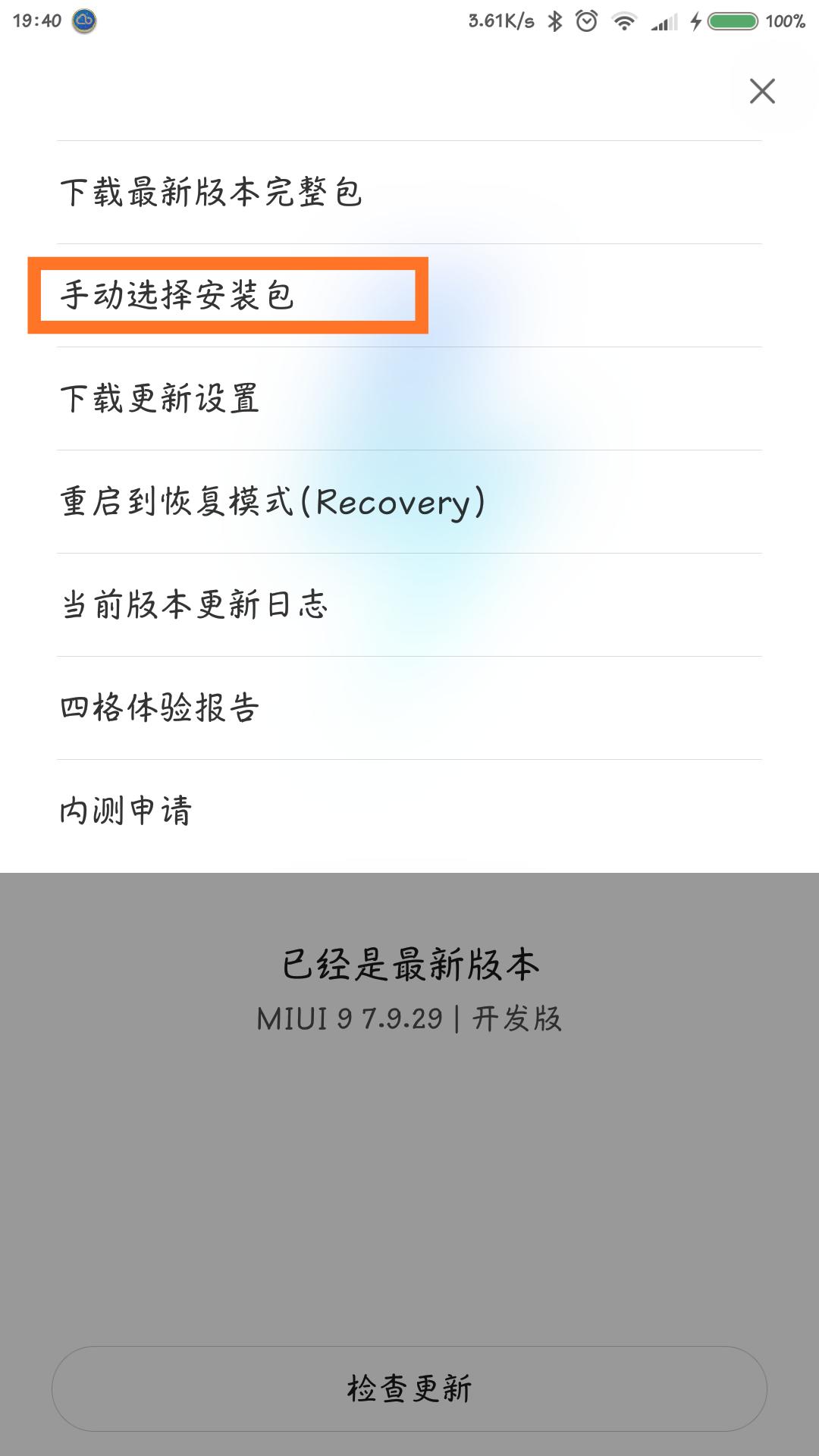Open 下载更新设置 download update settings
This screenshot has width=819, height=1456.
click(x=162, y=397)
